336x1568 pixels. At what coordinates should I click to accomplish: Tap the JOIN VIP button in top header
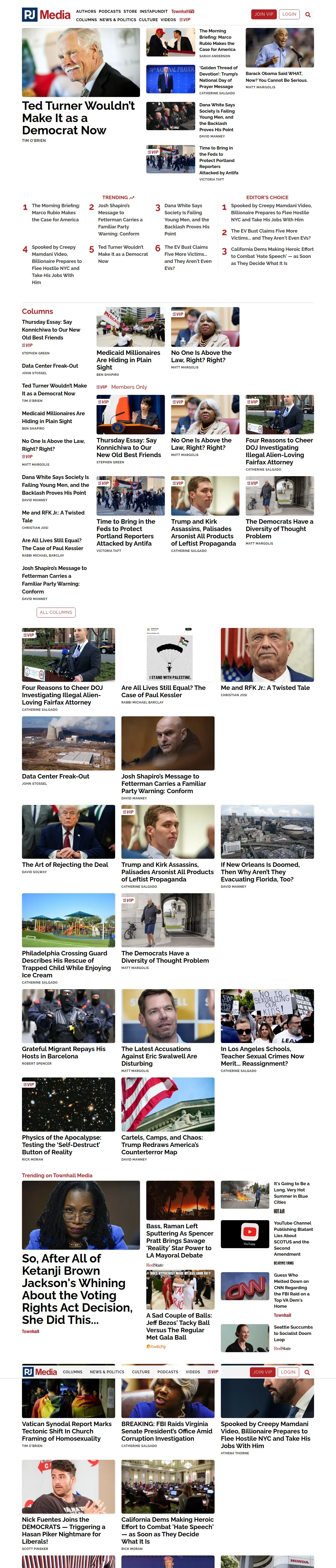tap(264, 14)
